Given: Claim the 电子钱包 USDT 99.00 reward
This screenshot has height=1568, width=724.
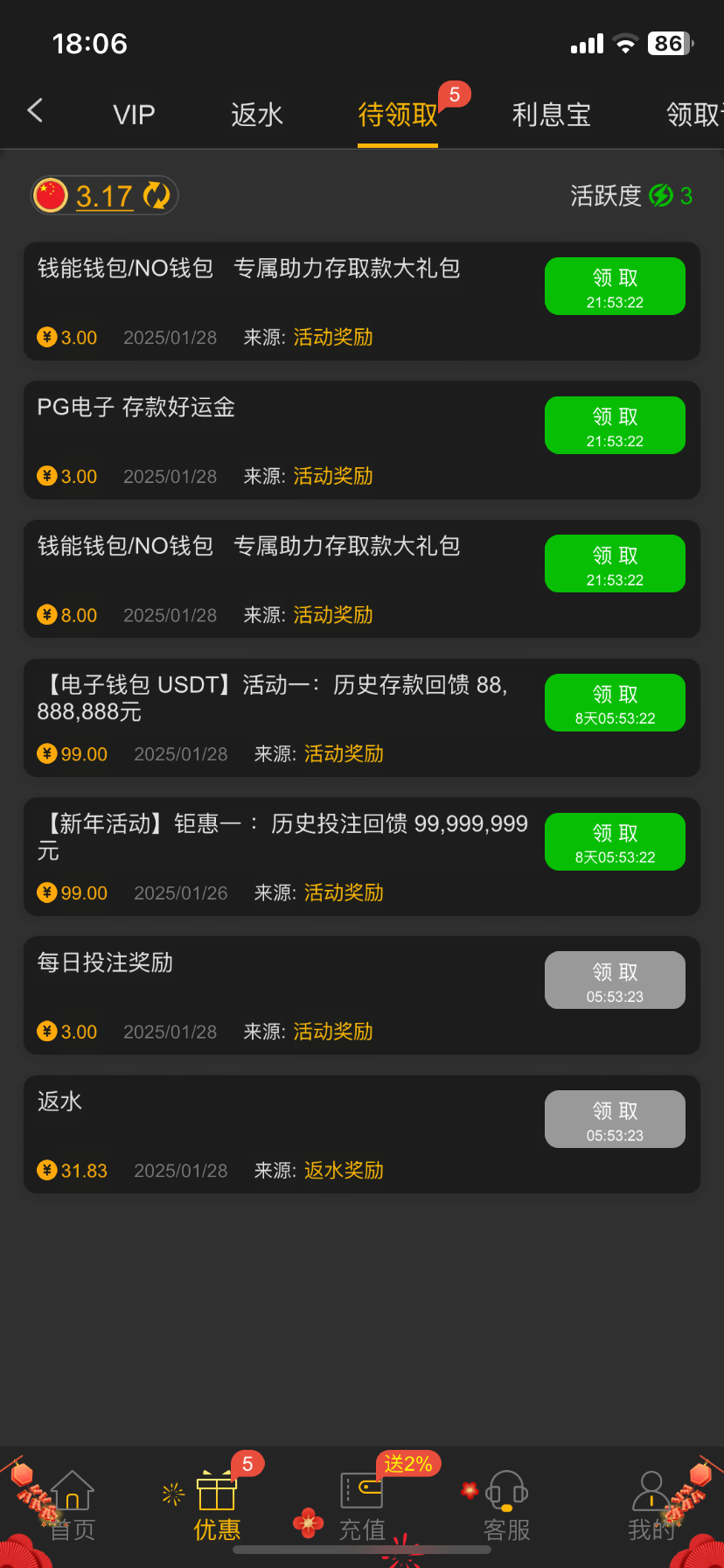Looking at the screenshot, I should coord(615,703).
